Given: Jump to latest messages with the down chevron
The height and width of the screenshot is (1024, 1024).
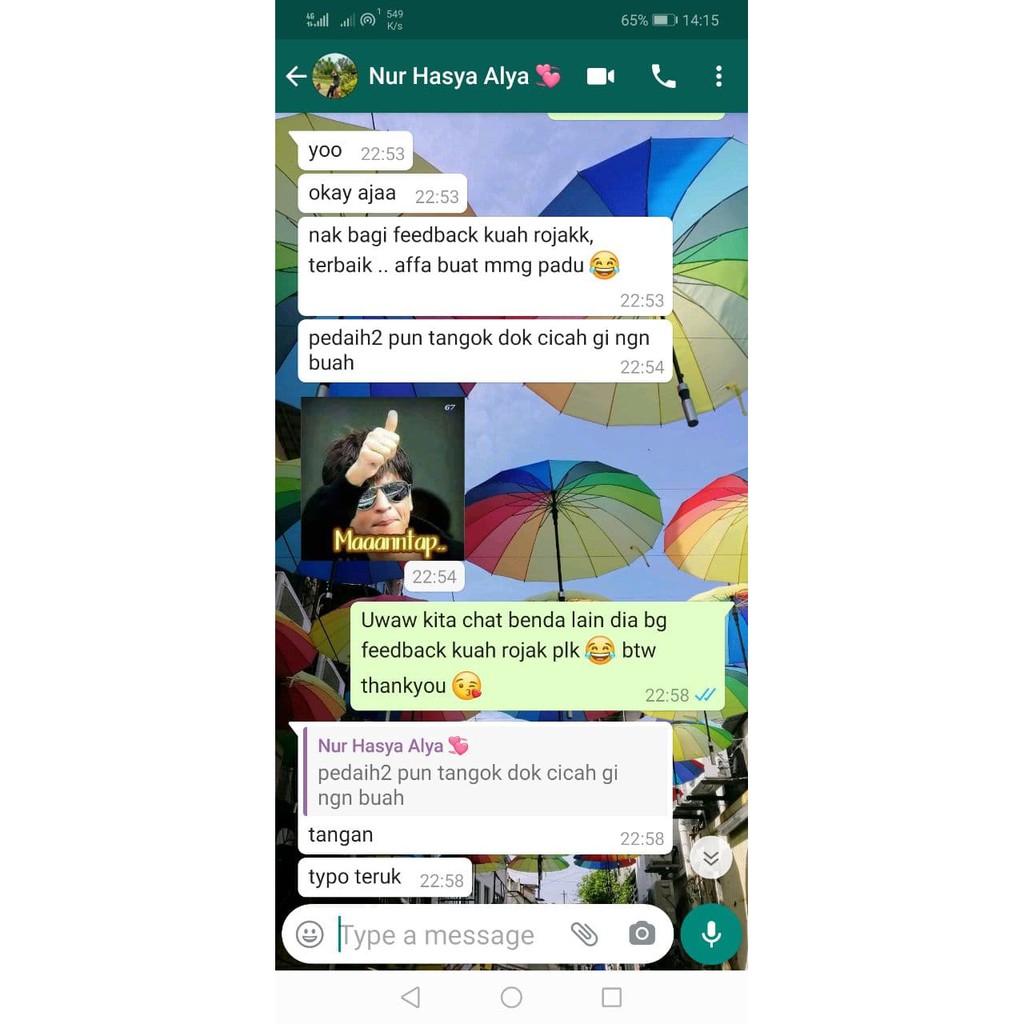Looking at the screenshot, I should pos(711,857).
